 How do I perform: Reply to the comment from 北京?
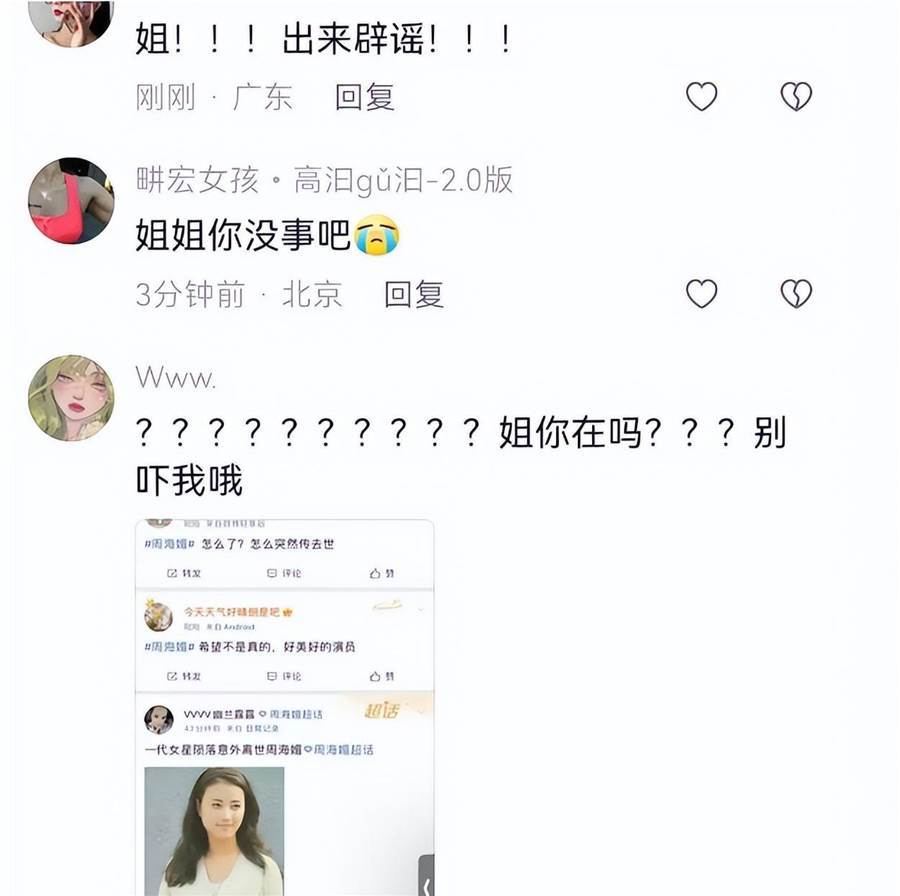[413, 294]
